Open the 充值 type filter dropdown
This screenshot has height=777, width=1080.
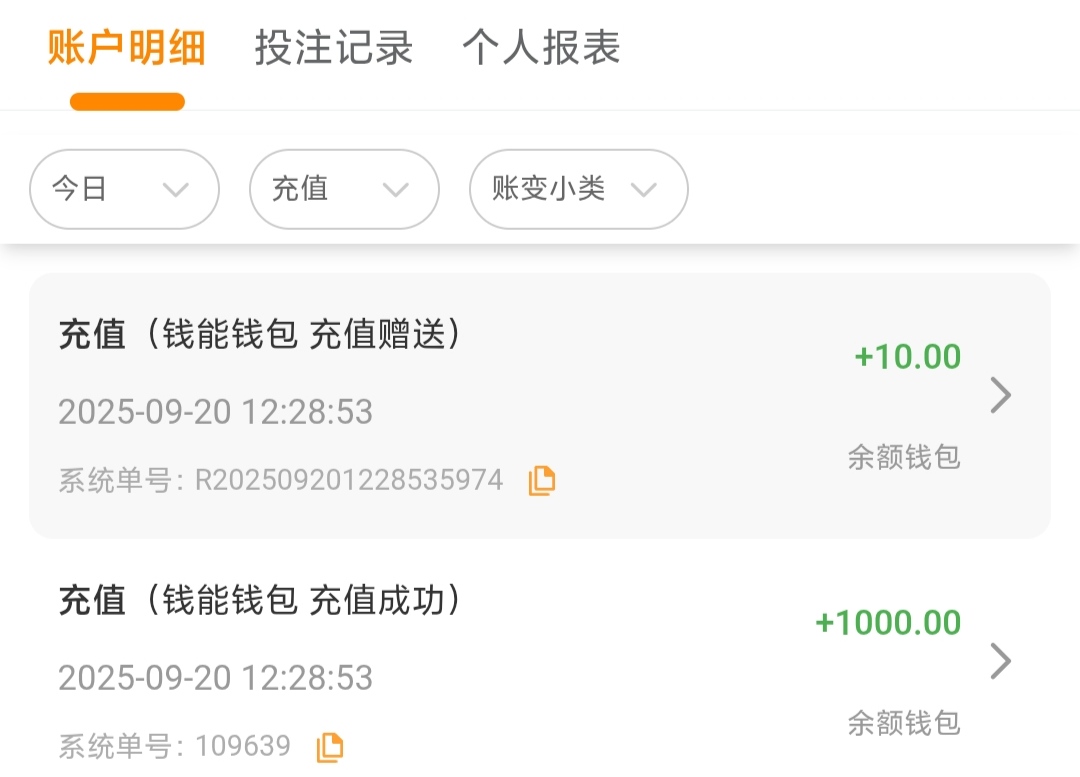coord(344,189)
